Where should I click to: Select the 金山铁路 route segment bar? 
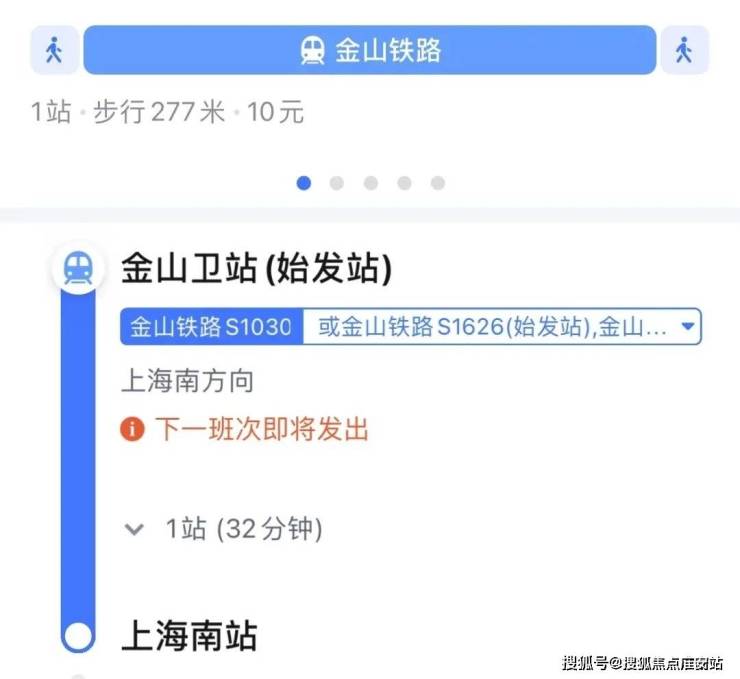369,50
